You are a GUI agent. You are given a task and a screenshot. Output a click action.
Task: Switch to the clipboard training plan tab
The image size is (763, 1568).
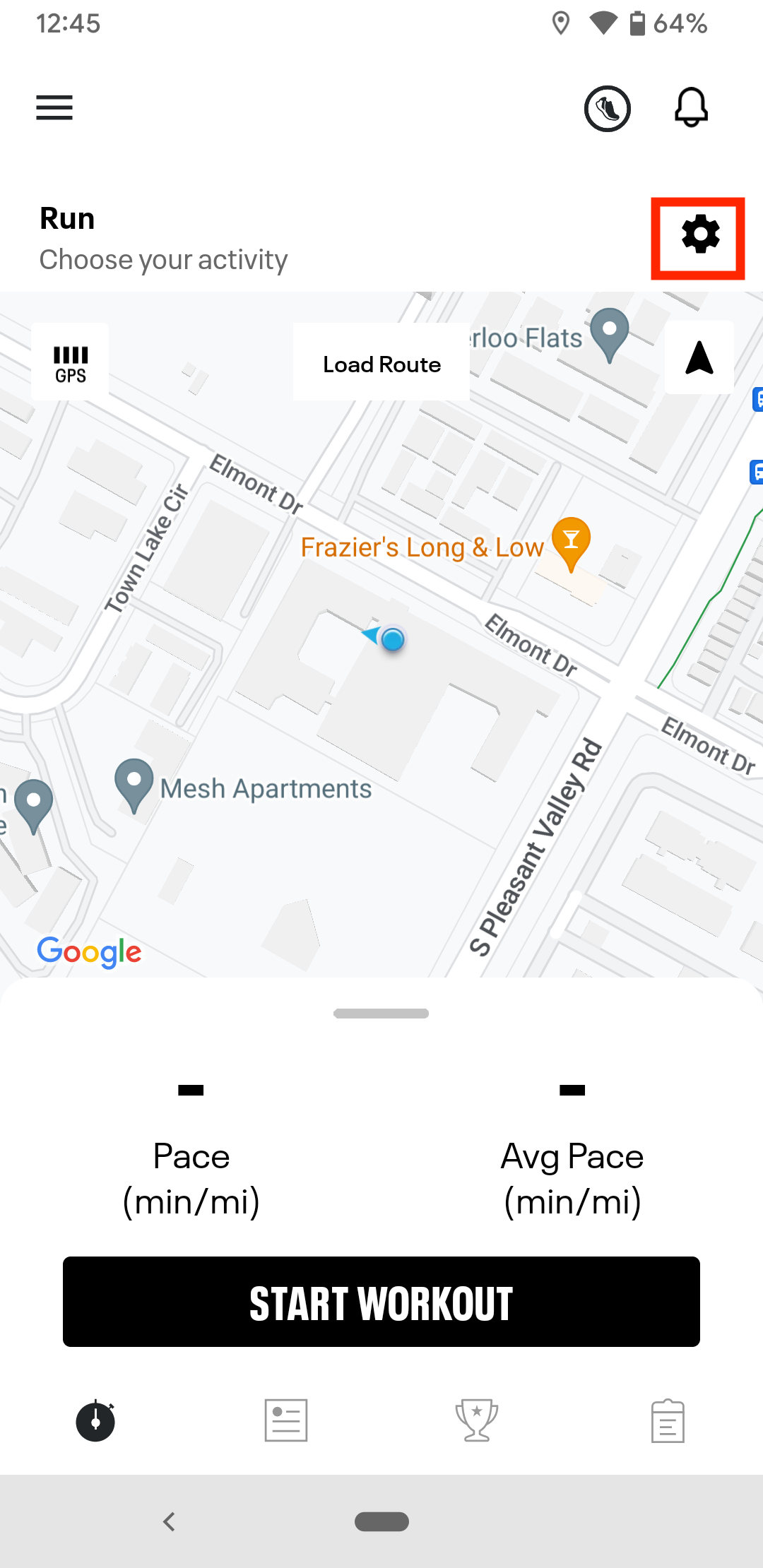[668, 1420]
